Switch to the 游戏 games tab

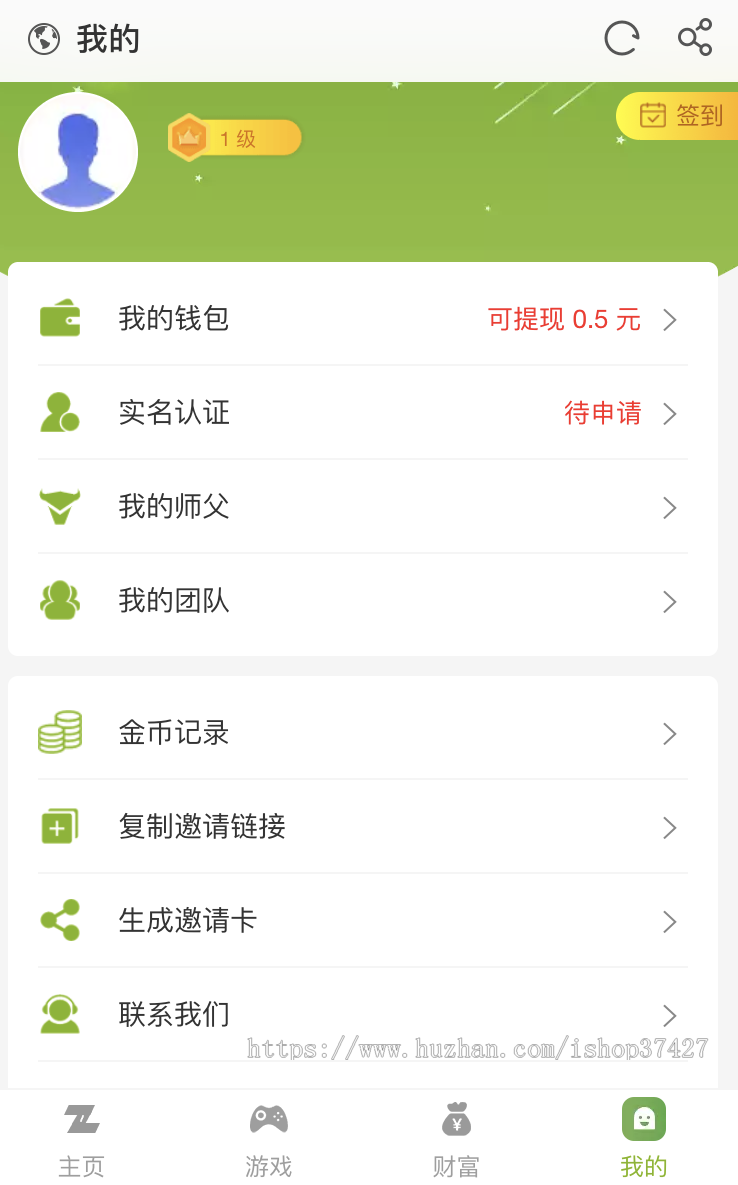click(268, 1138)
